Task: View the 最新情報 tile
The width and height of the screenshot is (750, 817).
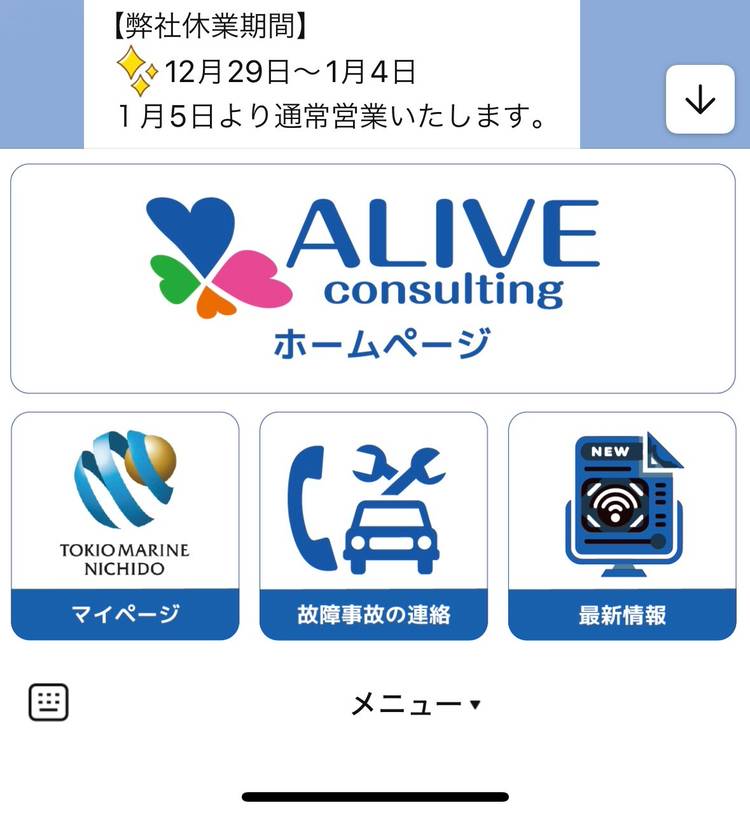Action: click(x=622, y=526)
